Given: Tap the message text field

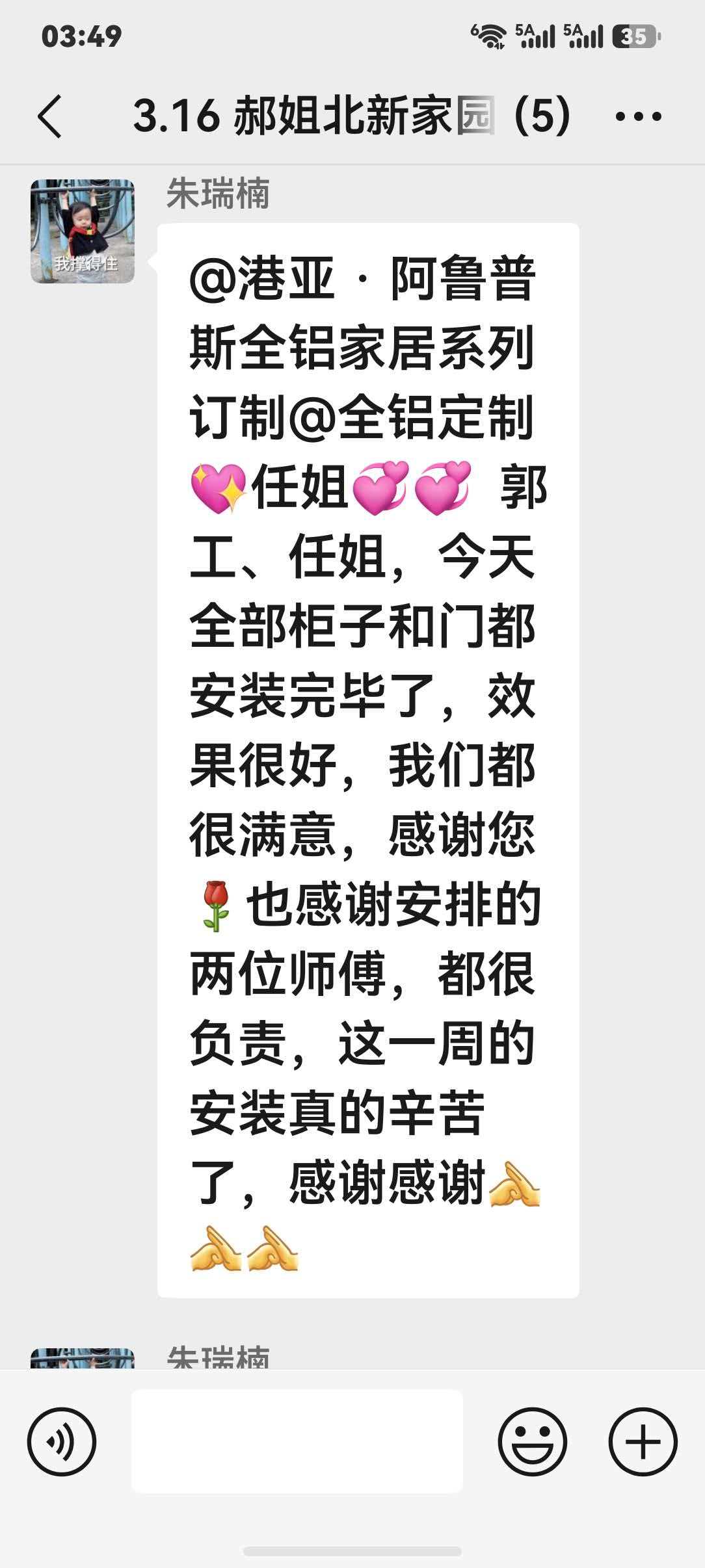Looking at the screenshot, I should [x=297, y=1441].
